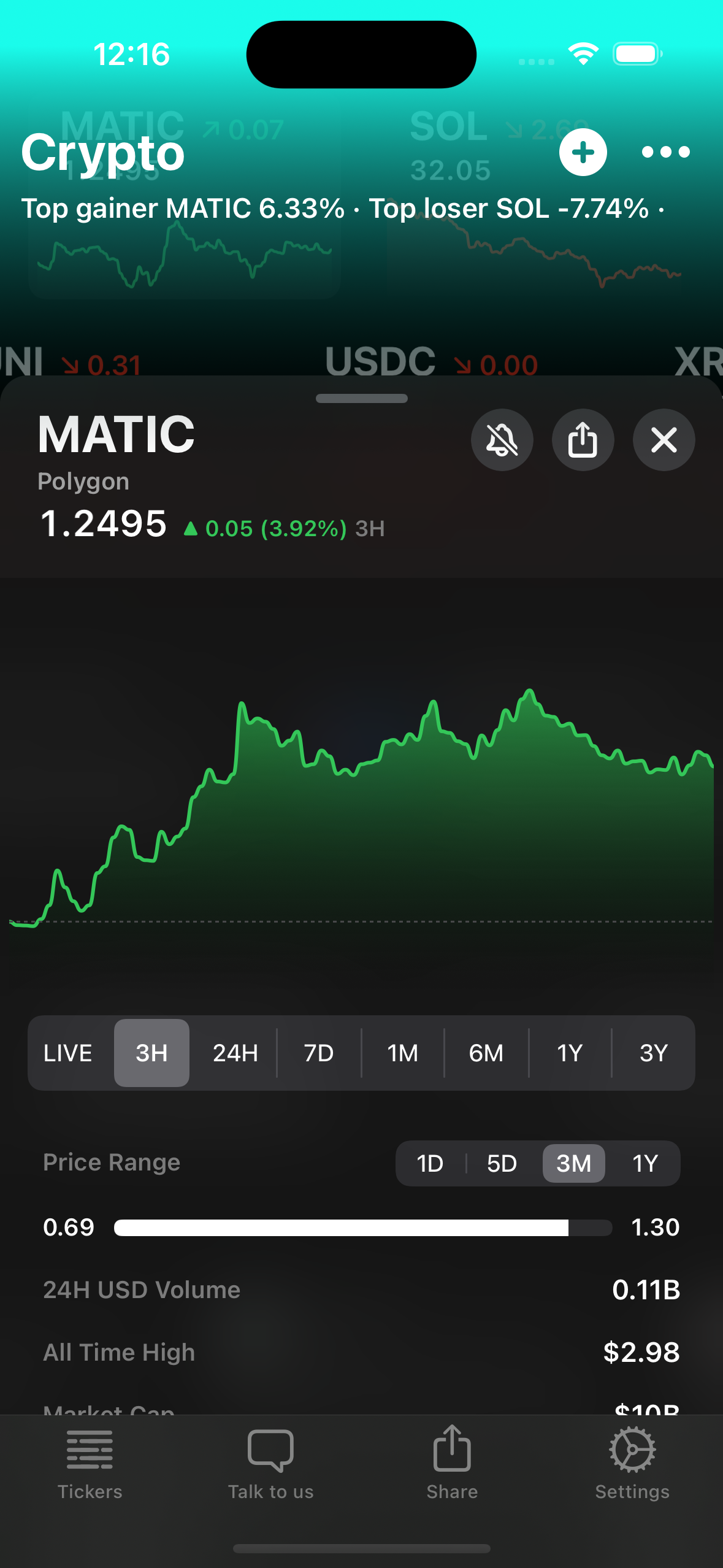
Task: Show the 3Y chart
Action: [653, 1053]
